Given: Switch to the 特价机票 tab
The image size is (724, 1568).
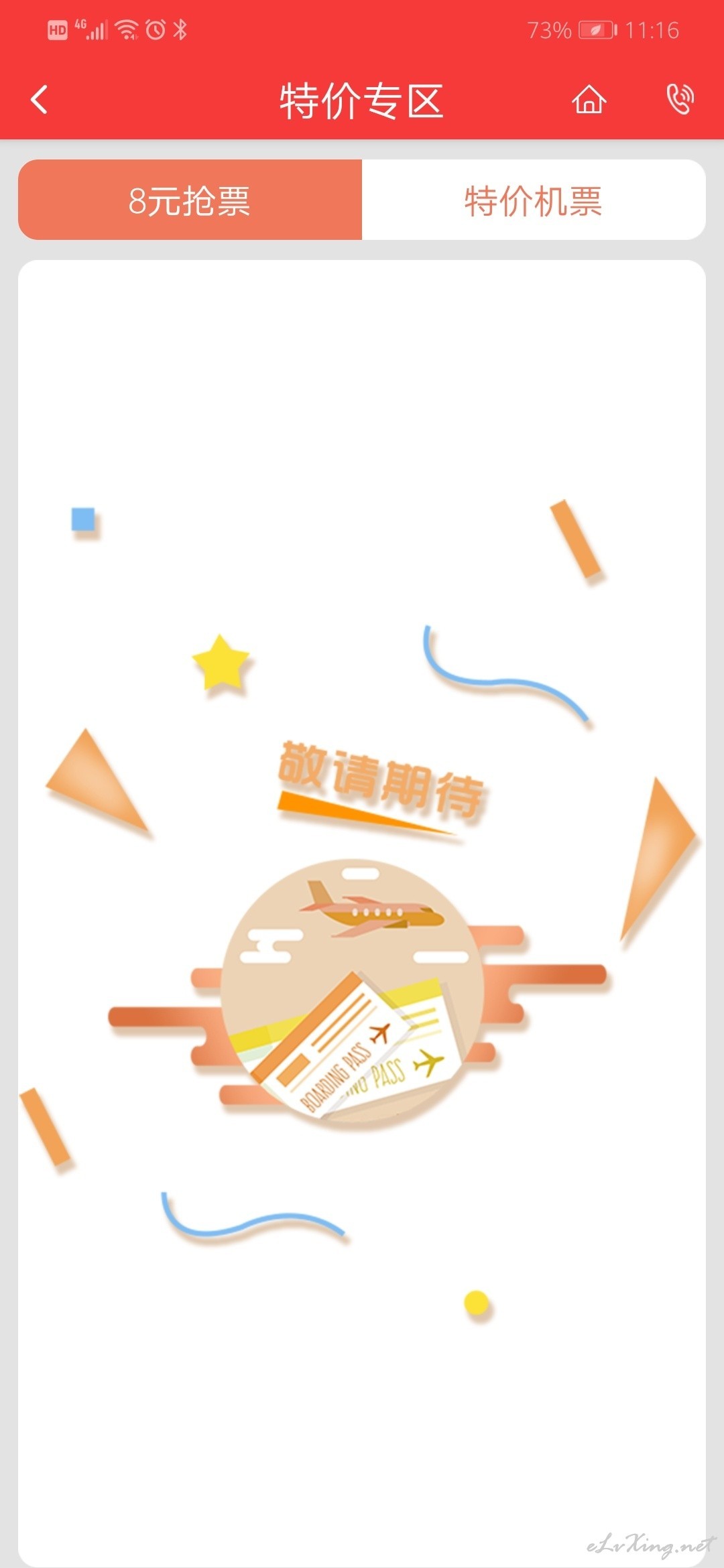Looking at the screenshot, I should click(534, 200).
